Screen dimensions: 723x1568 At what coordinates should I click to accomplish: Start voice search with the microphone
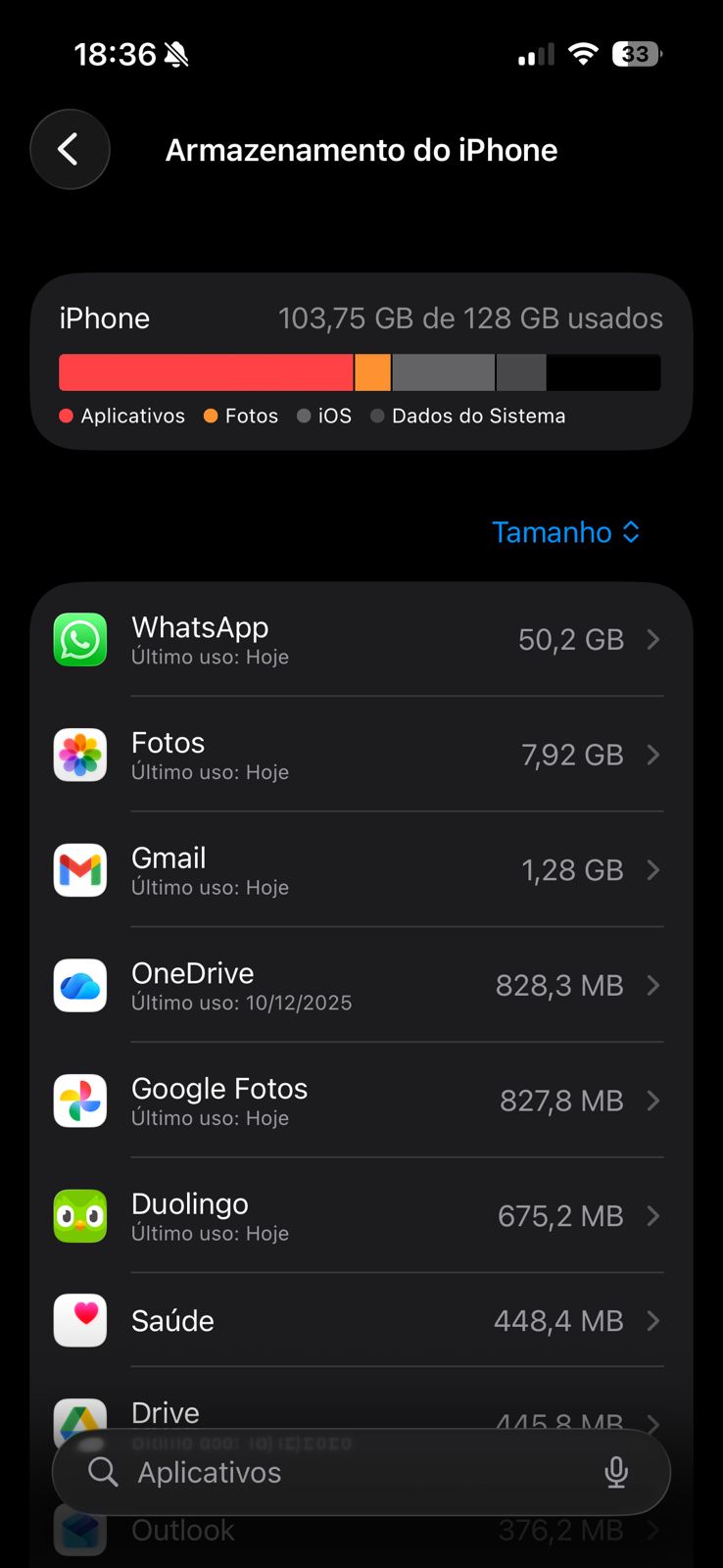pos(616,1472)
